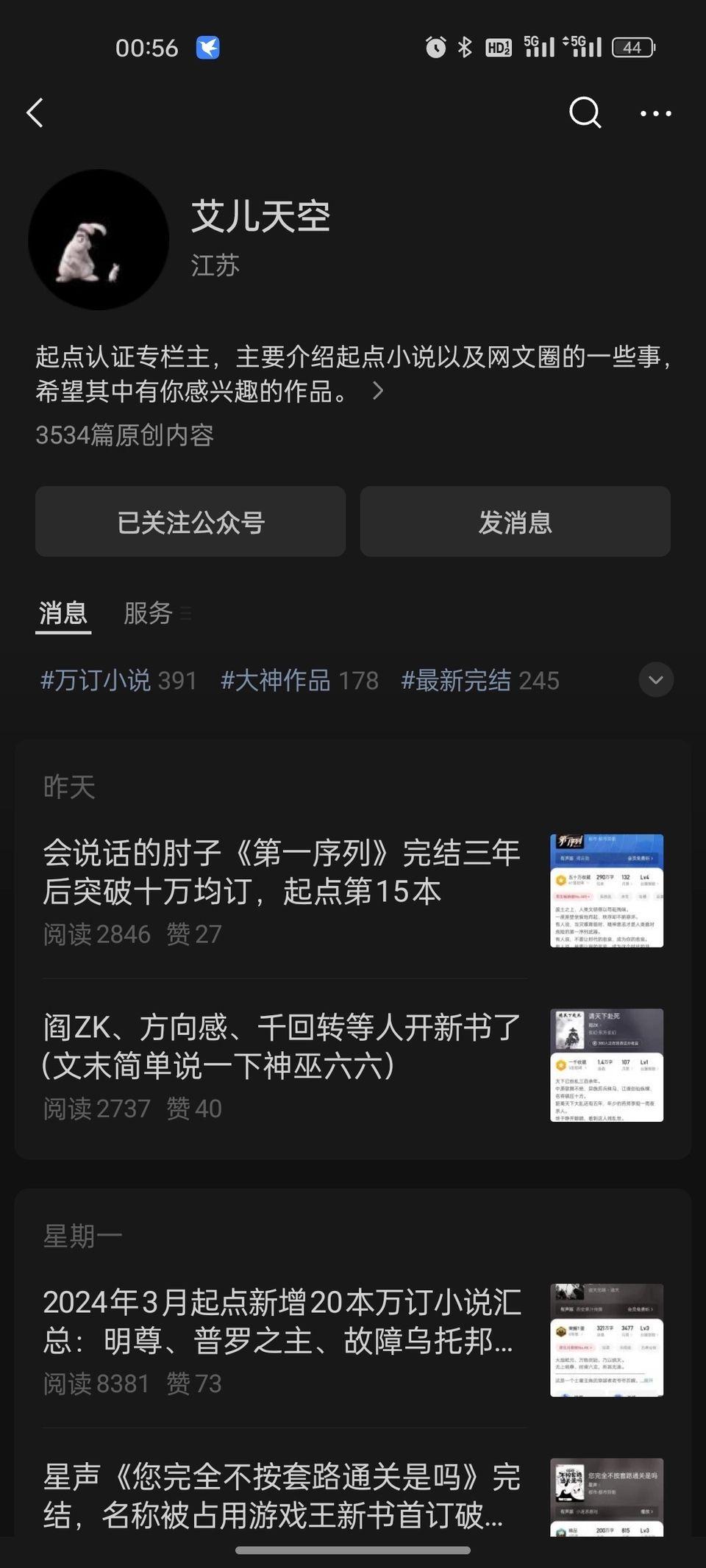Open the 星声《您完全不按套路通关是吗》 article
Viewport: 706px width, 1568px height.
coord(283,1495)
